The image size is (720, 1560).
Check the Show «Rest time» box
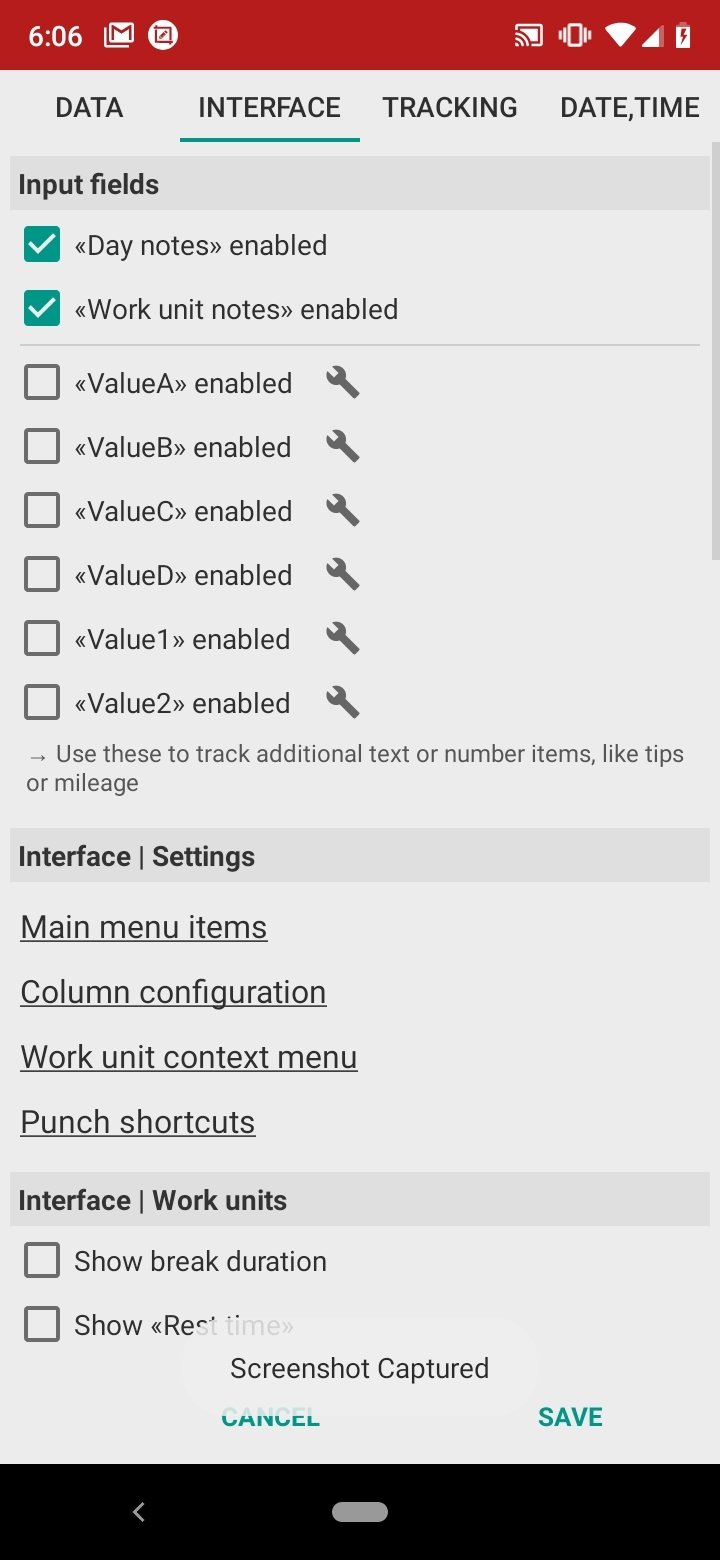(42, 1325)
